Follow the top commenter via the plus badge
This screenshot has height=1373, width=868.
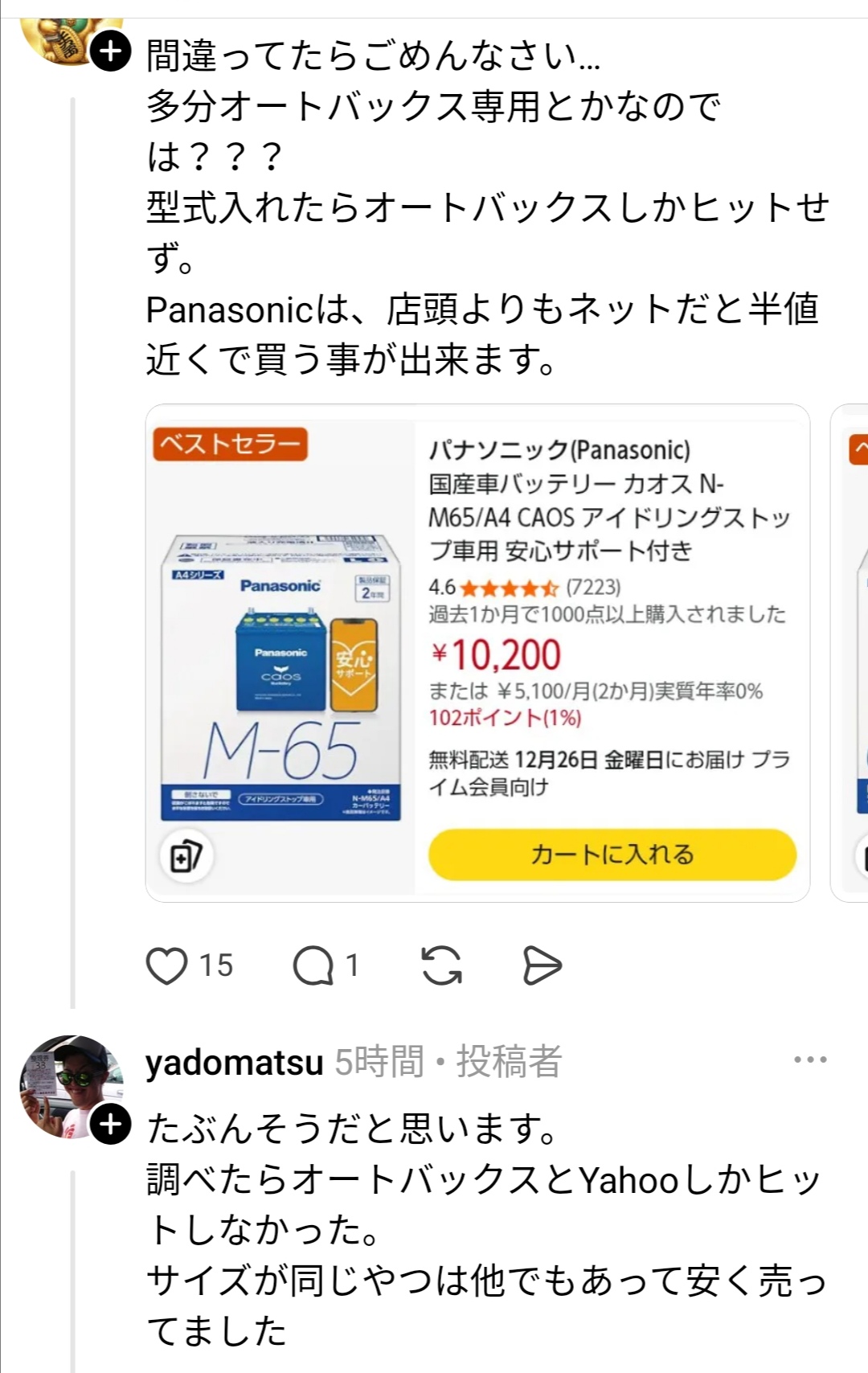[x=111, y=52]
